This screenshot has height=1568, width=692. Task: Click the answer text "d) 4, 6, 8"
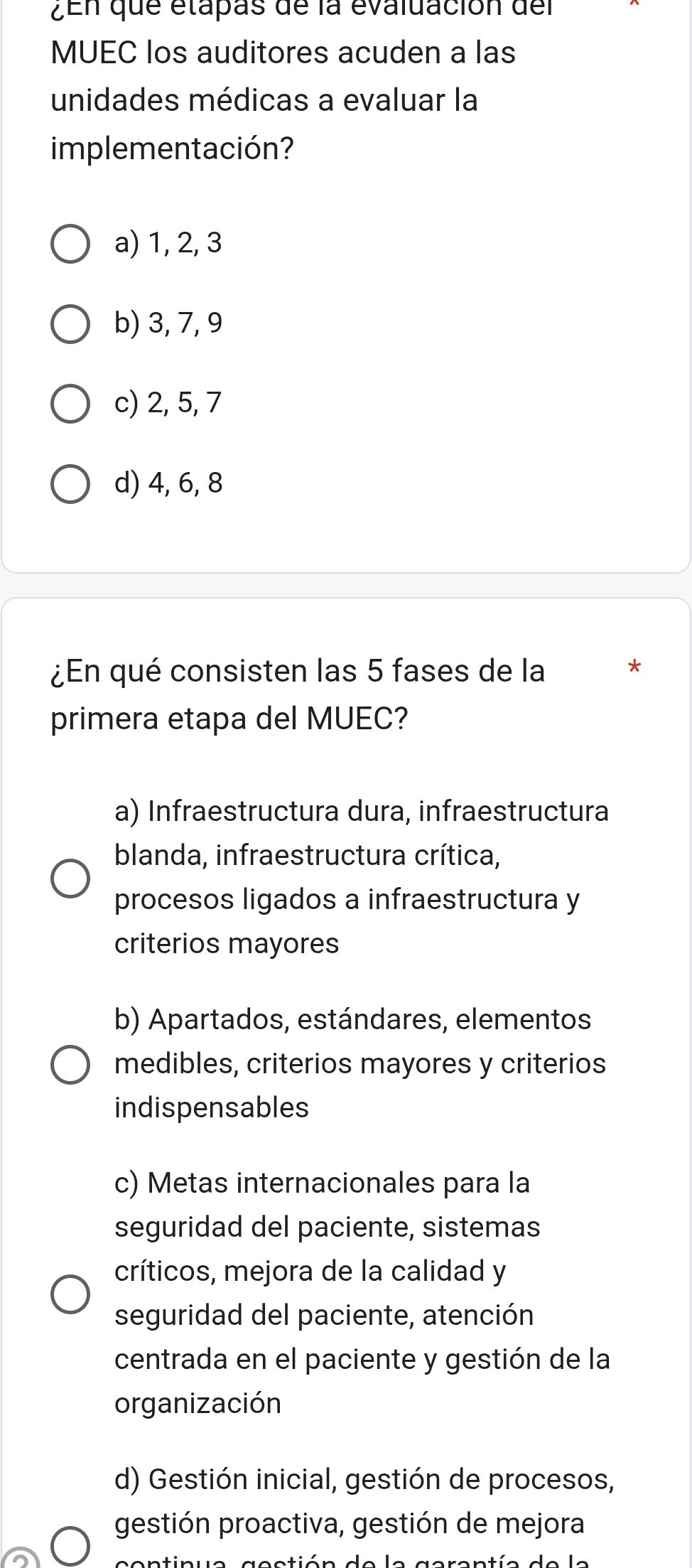[167, 484]
